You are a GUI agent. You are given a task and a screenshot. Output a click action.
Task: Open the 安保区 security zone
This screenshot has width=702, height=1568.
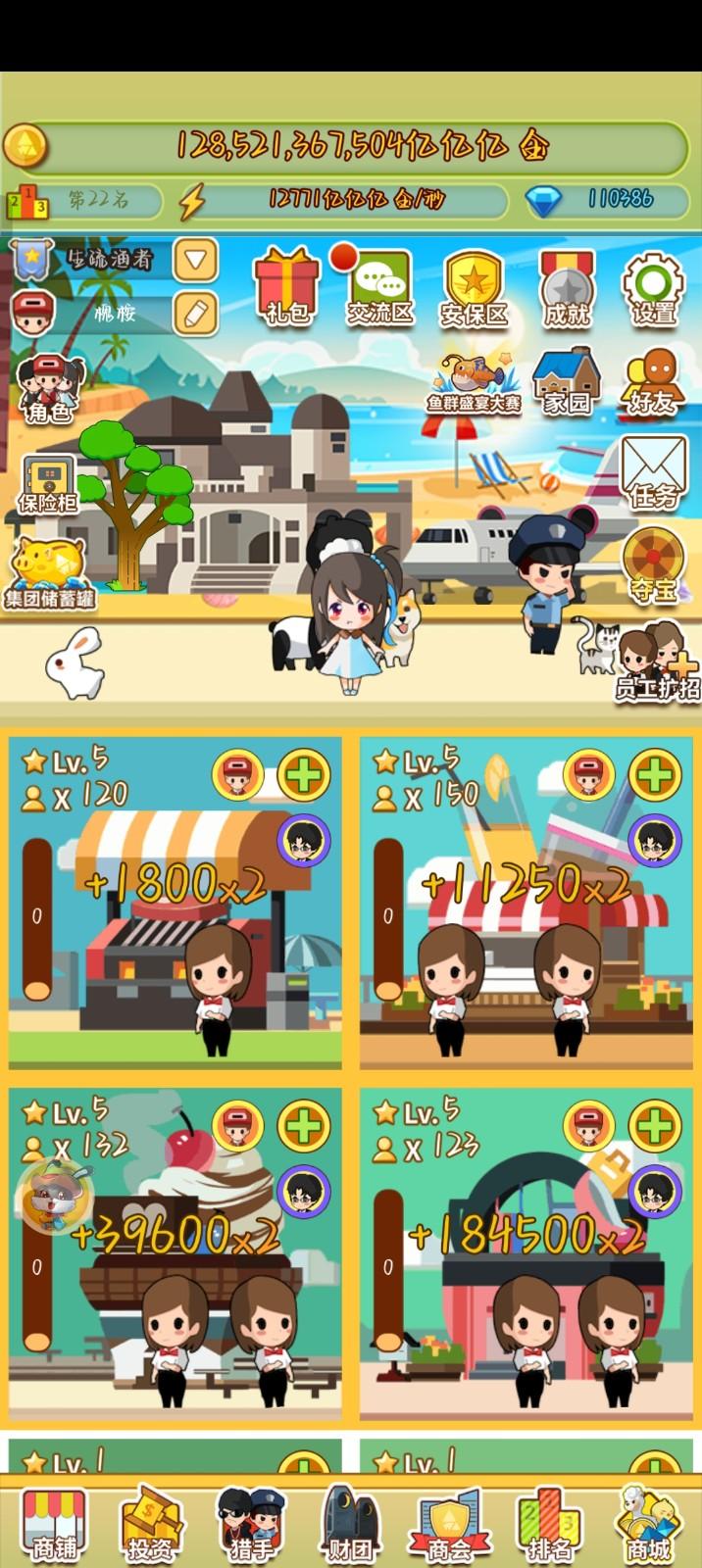(474, 286)
